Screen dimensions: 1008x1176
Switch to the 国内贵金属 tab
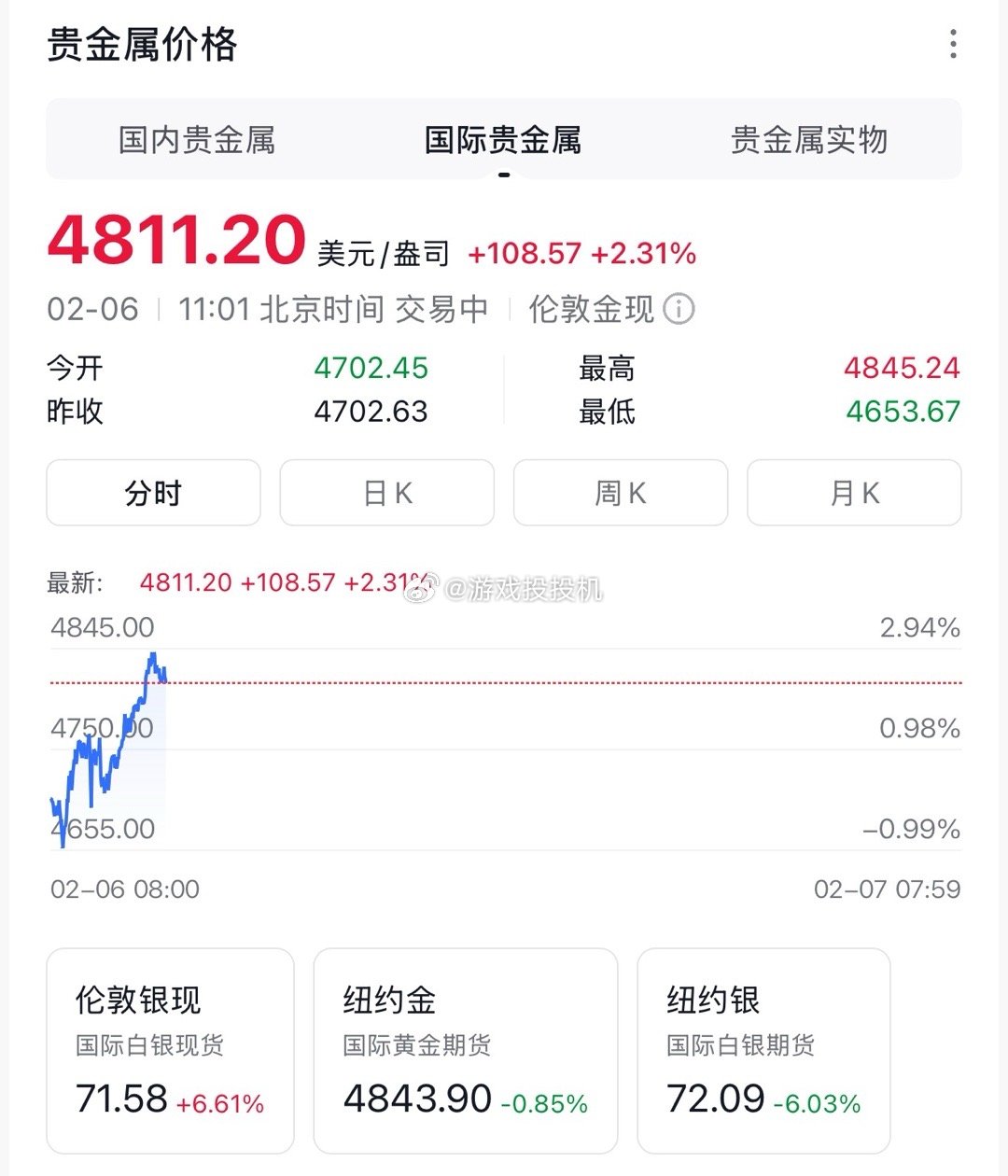point(200,140)
